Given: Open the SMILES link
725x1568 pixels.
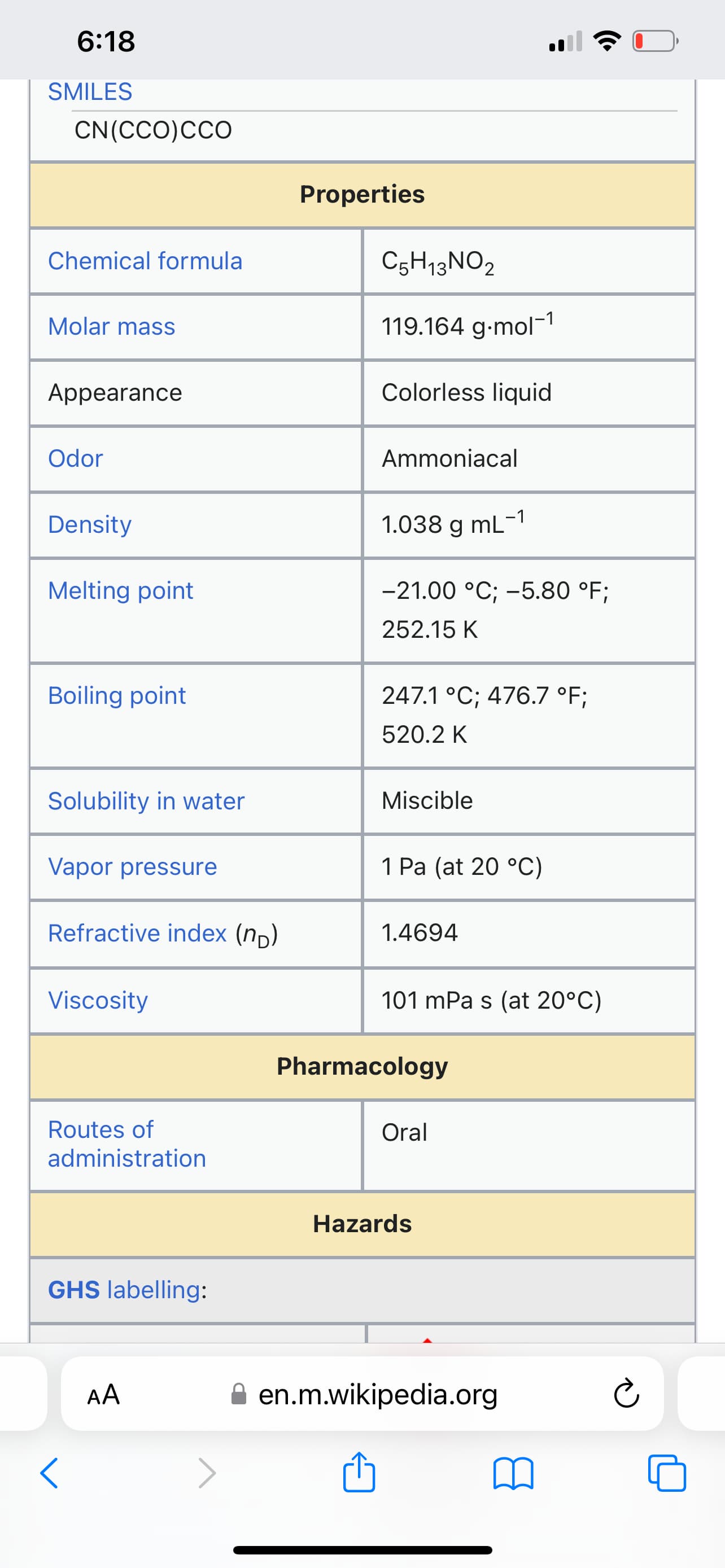Looking at the screenshot, I should (90, 92).
